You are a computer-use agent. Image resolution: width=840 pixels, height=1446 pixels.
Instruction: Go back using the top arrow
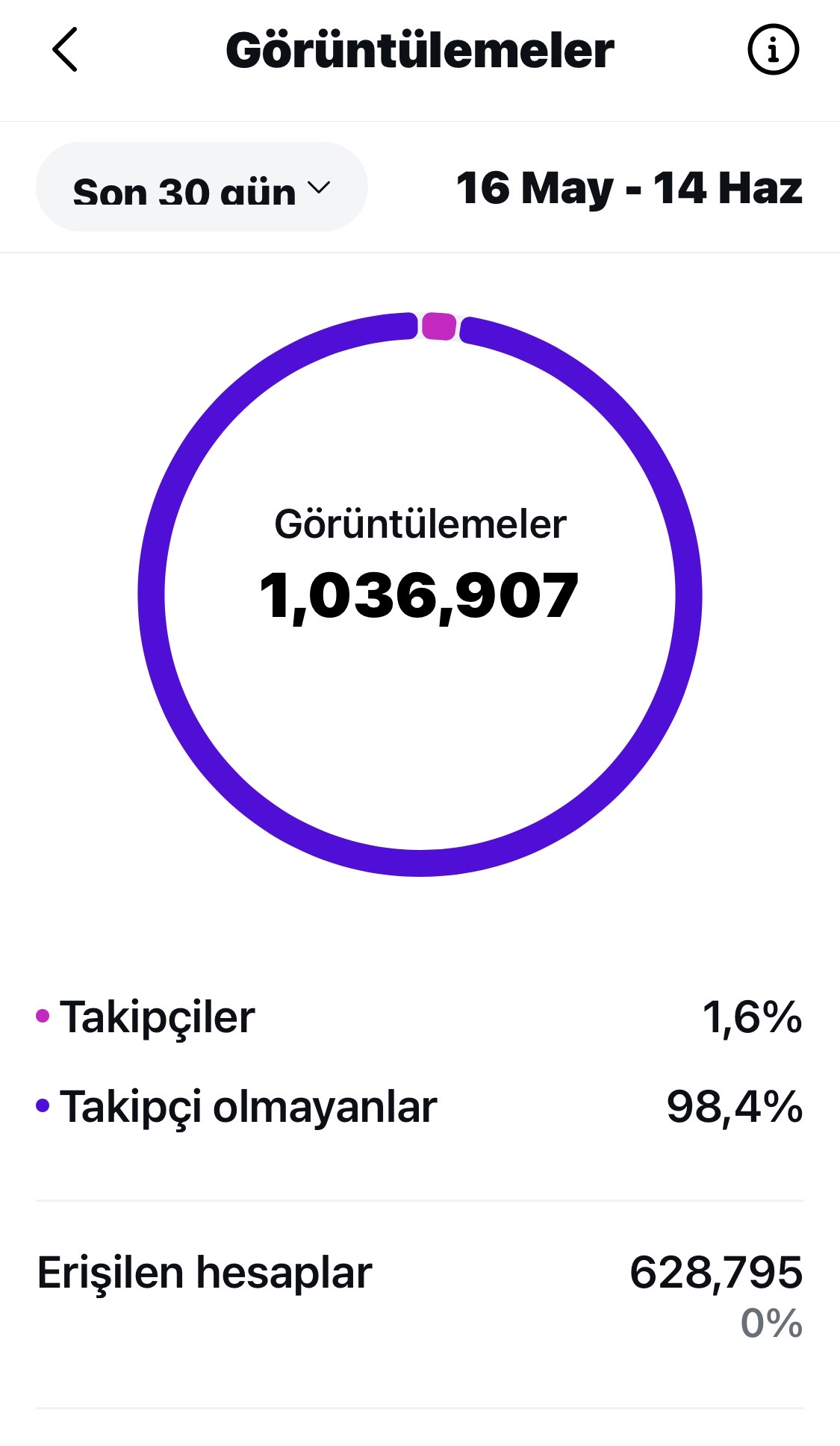[x=65, y=50]
